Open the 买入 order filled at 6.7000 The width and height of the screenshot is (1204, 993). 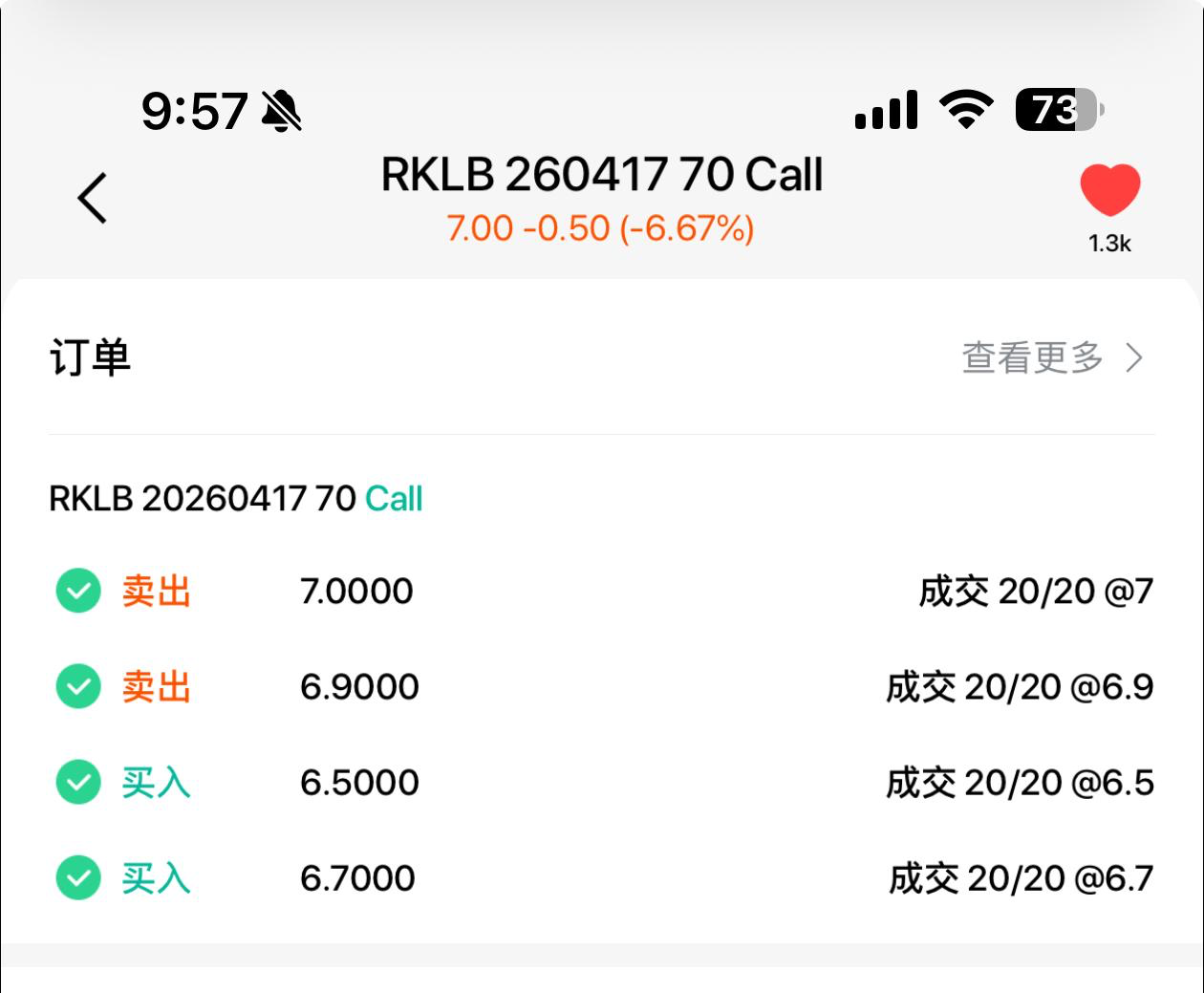coord(602,878)
